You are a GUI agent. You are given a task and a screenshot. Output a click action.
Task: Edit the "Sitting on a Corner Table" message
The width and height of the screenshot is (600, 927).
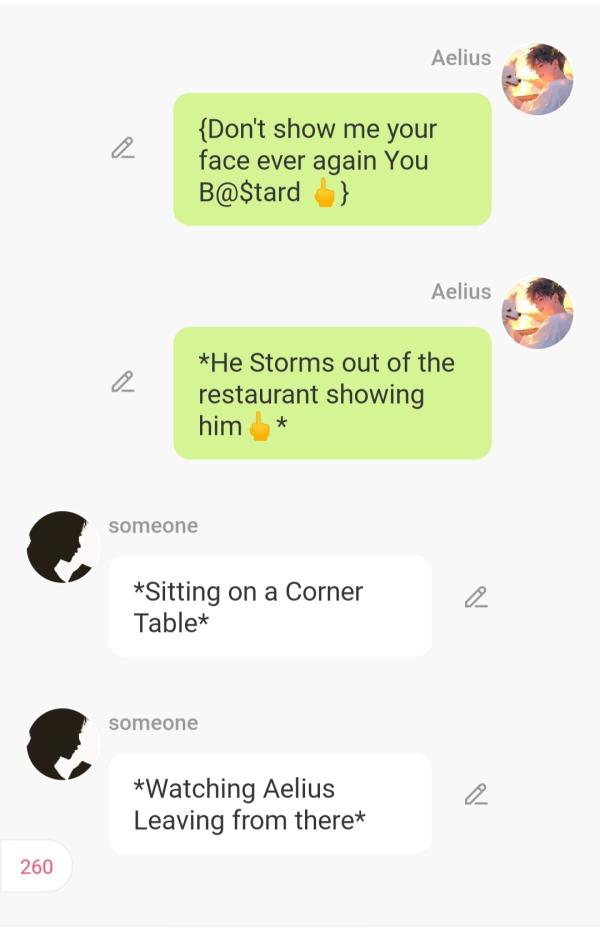[476, 598]
